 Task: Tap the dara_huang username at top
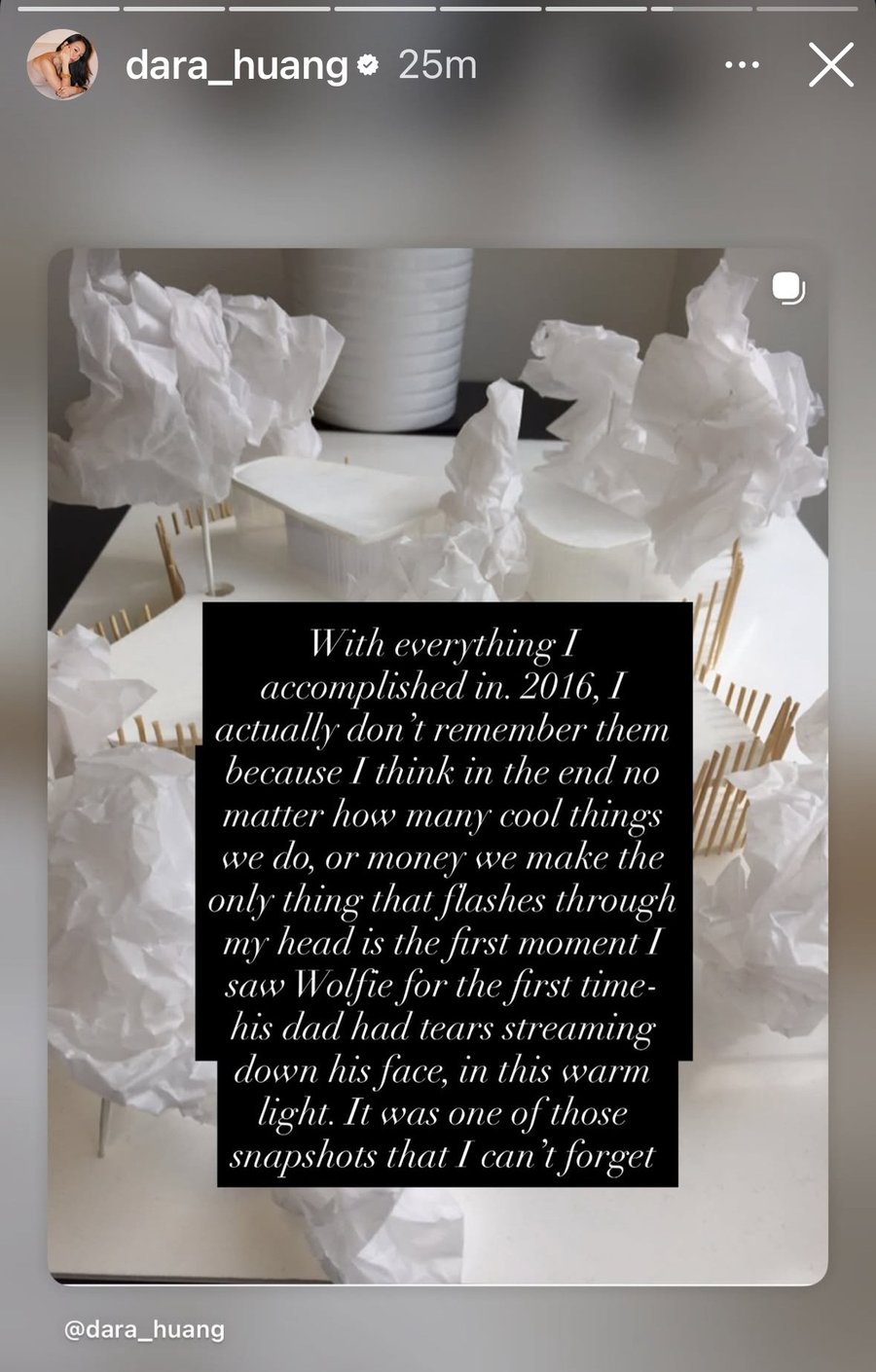click(237, 65)
